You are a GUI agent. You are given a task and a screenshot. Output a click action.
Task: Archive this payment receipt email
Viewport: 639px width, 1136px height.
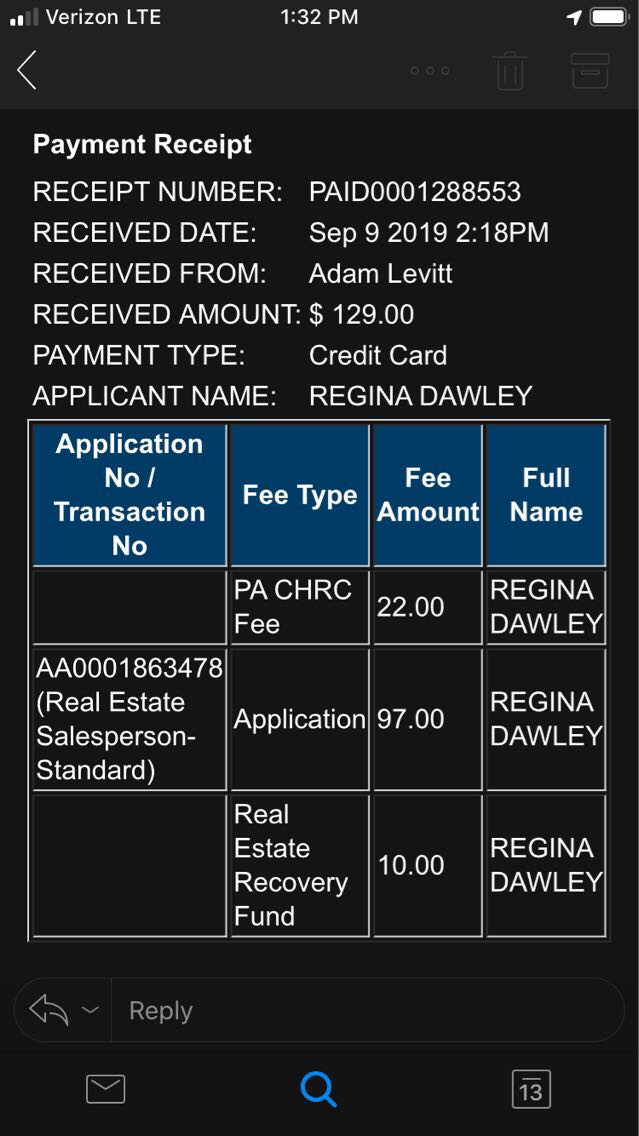point(590,71)
